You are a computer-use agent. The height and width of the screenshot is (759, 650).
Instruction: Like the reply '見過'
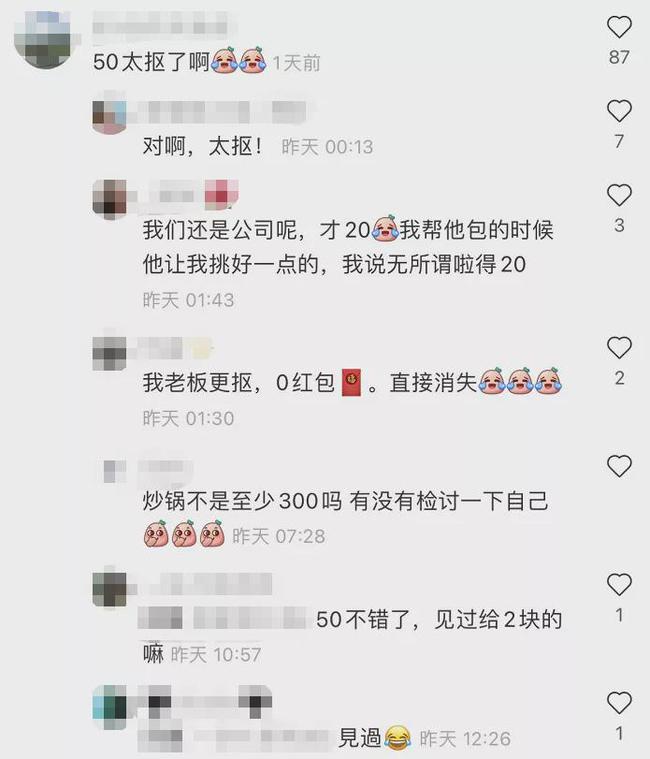pyautogui.click(x=619, y=703)
